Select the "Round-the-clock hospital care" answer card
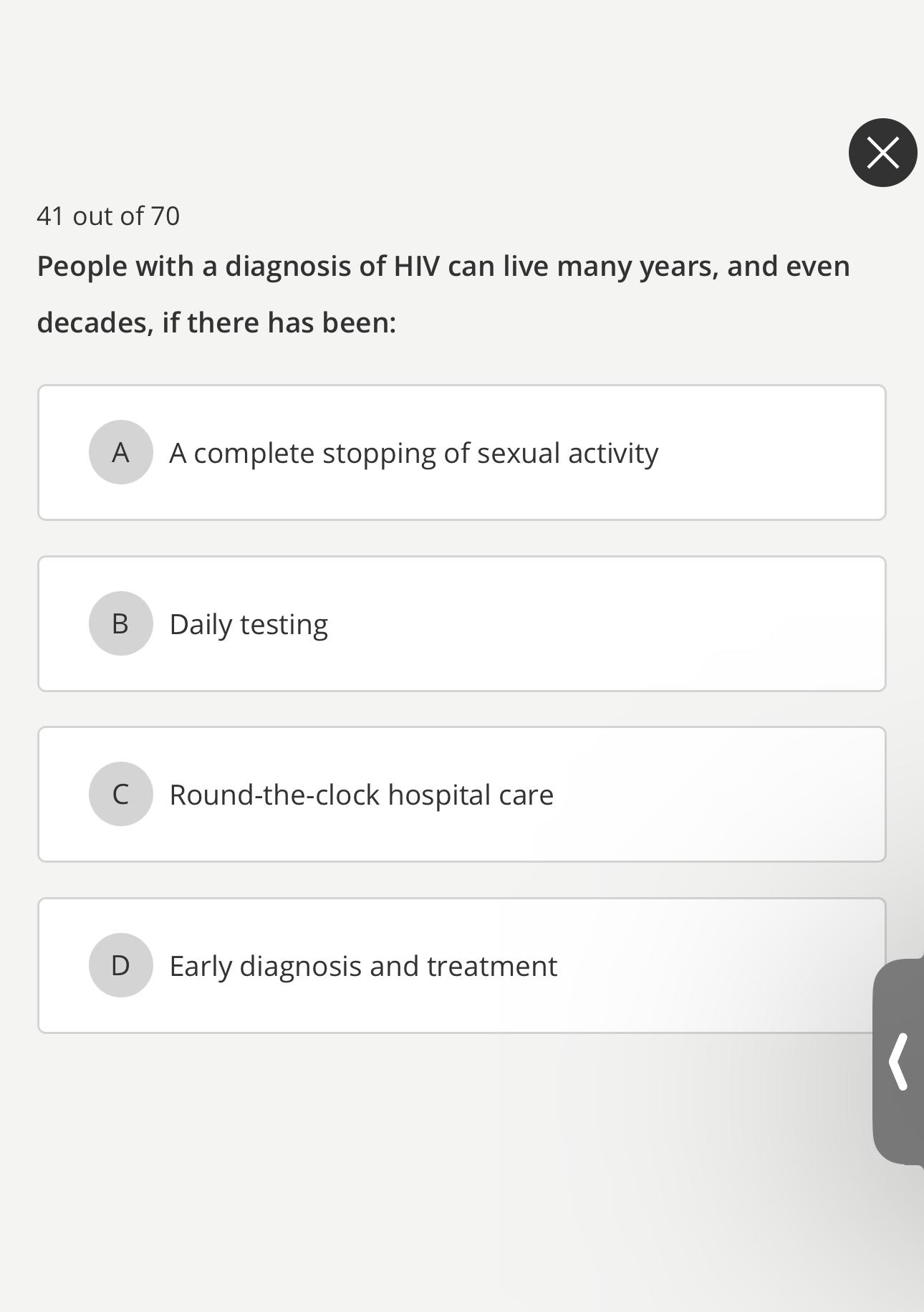 (x=462, y=794)
